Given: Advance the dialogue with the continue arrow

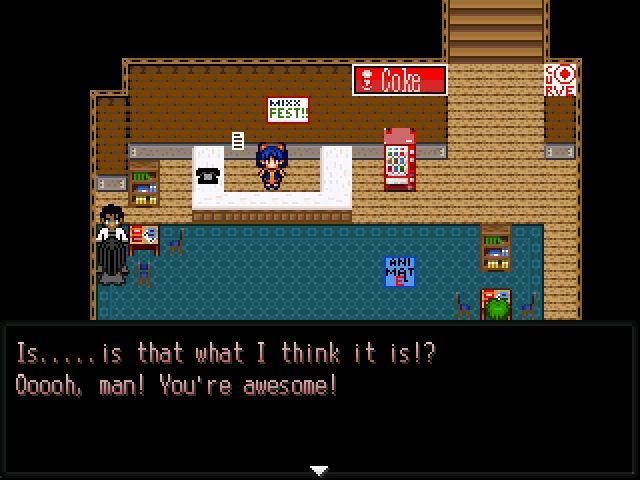Looking at the screenshot, I should 319,469.
